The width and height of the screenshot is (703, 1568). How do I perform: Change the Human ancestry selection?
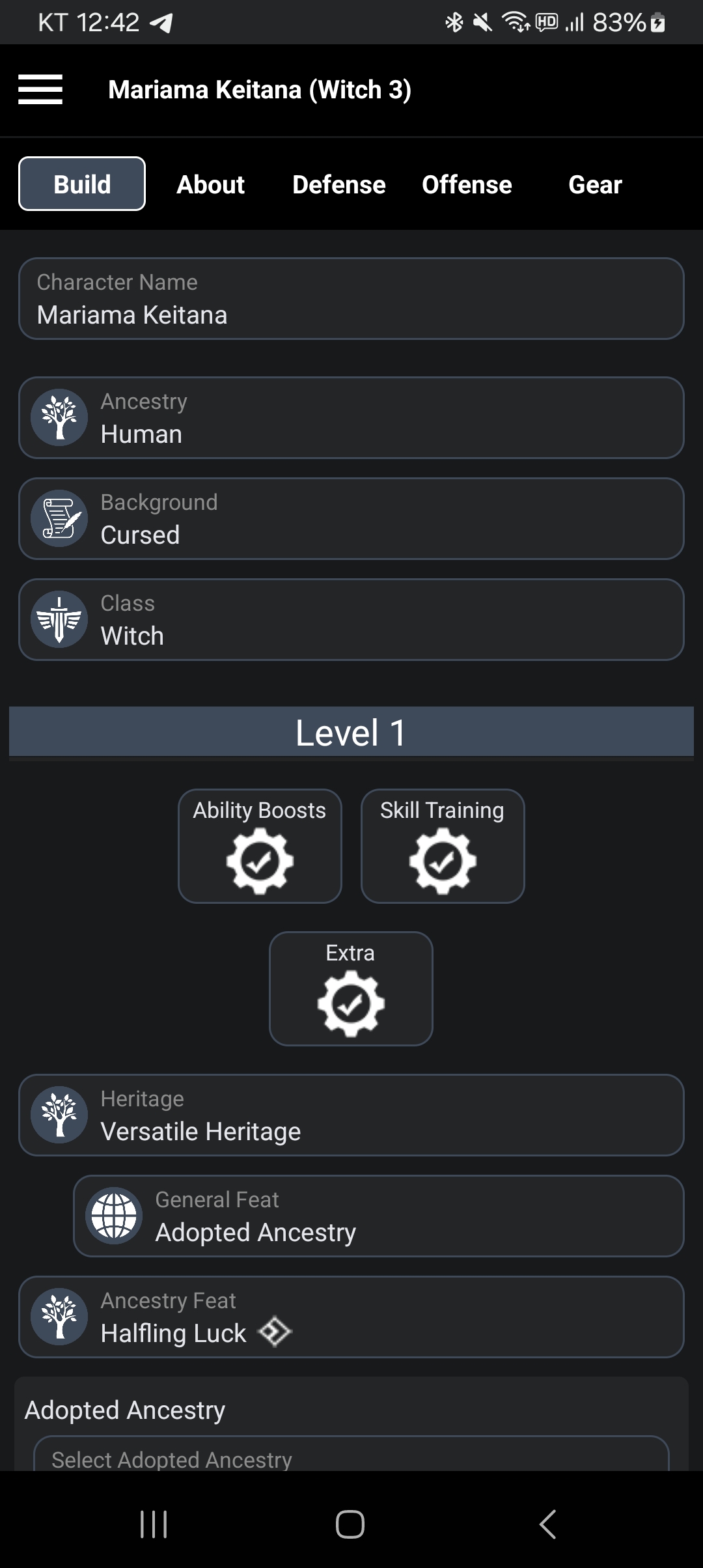tap(351, 418)
